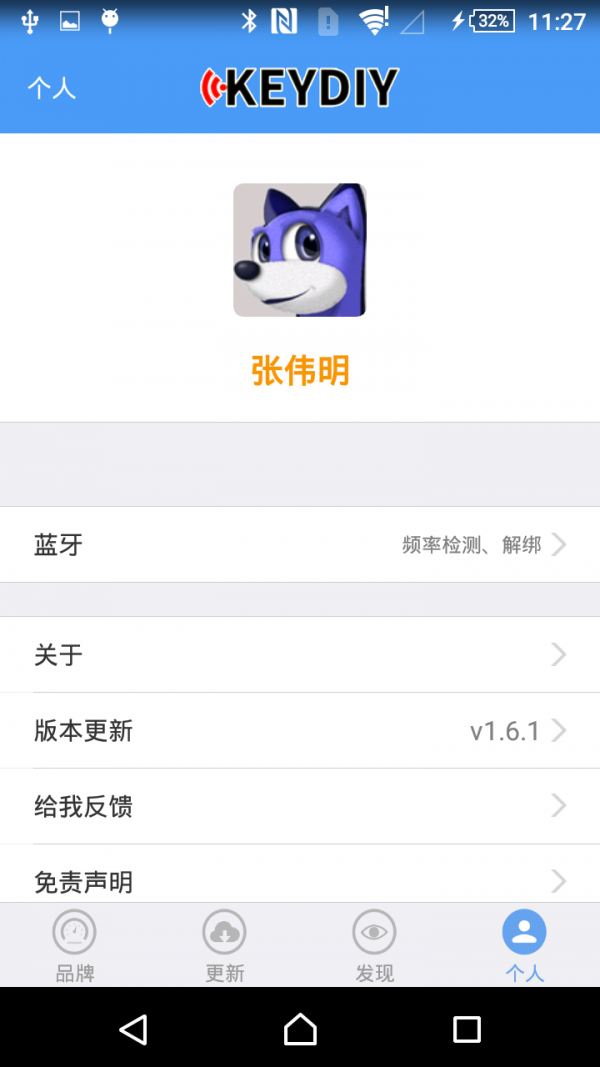The image size is (600, 1067).
Task: Check 版本更新 version update v1.6.1
Action: click(300, 731)
